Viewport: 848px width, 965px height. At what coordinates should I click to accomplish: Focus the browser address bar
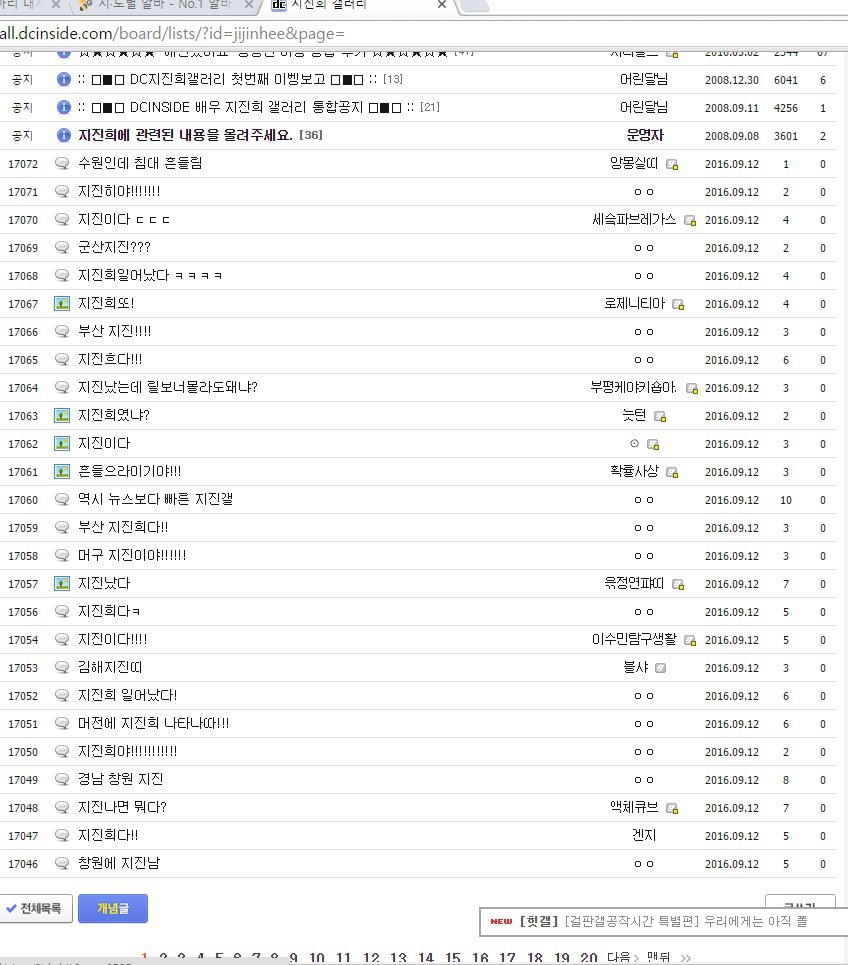tap(400, 32)
